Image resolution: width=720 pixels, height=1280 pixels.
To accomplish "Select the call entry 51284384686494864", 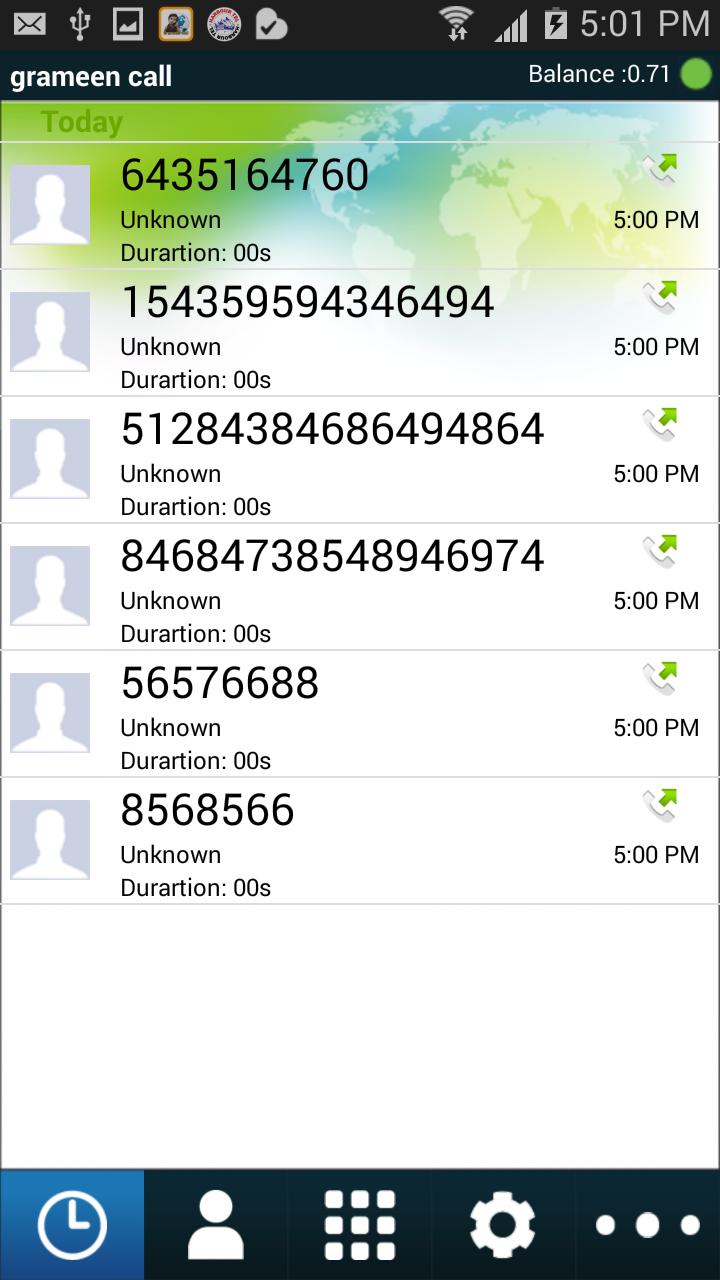I will click(x=330, y=455).
